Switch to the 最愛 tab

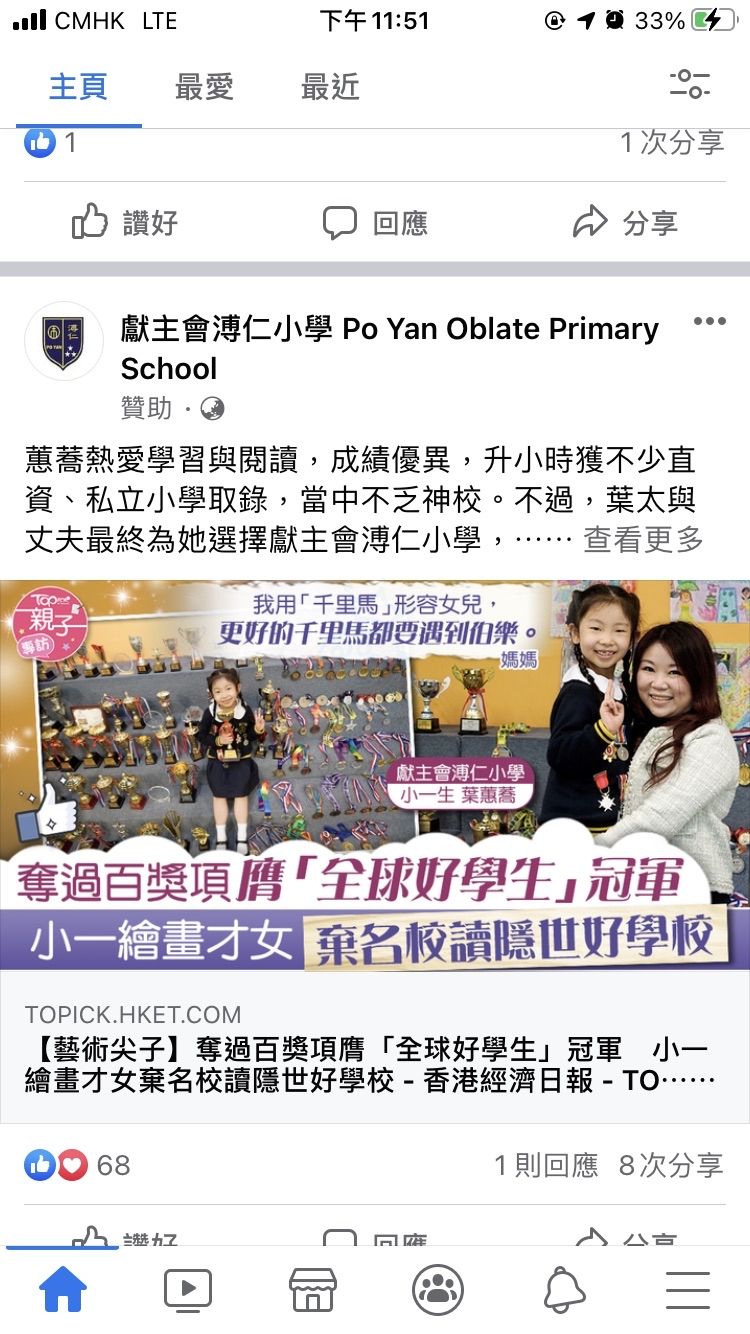[204, 88]
